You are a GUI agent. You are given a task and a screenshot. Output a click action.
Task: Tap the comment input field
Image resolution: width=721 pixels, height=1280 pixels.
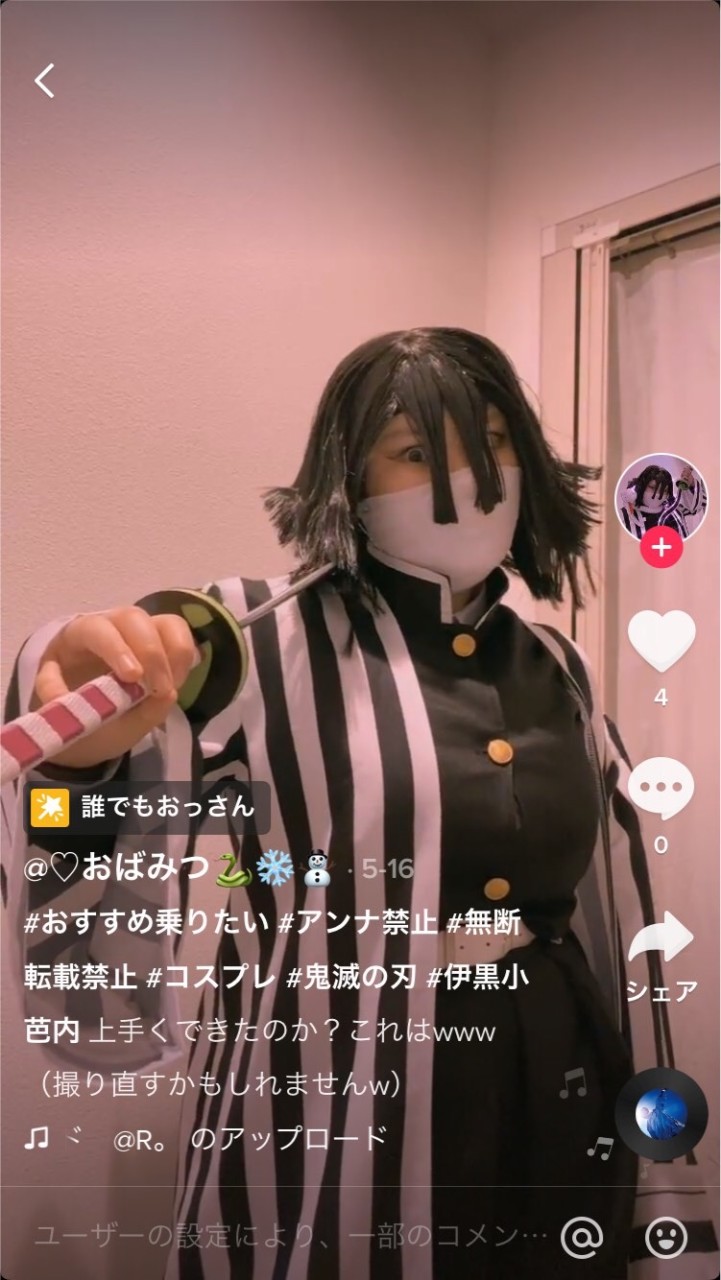pyautogui.click(x=290, y=1236)
